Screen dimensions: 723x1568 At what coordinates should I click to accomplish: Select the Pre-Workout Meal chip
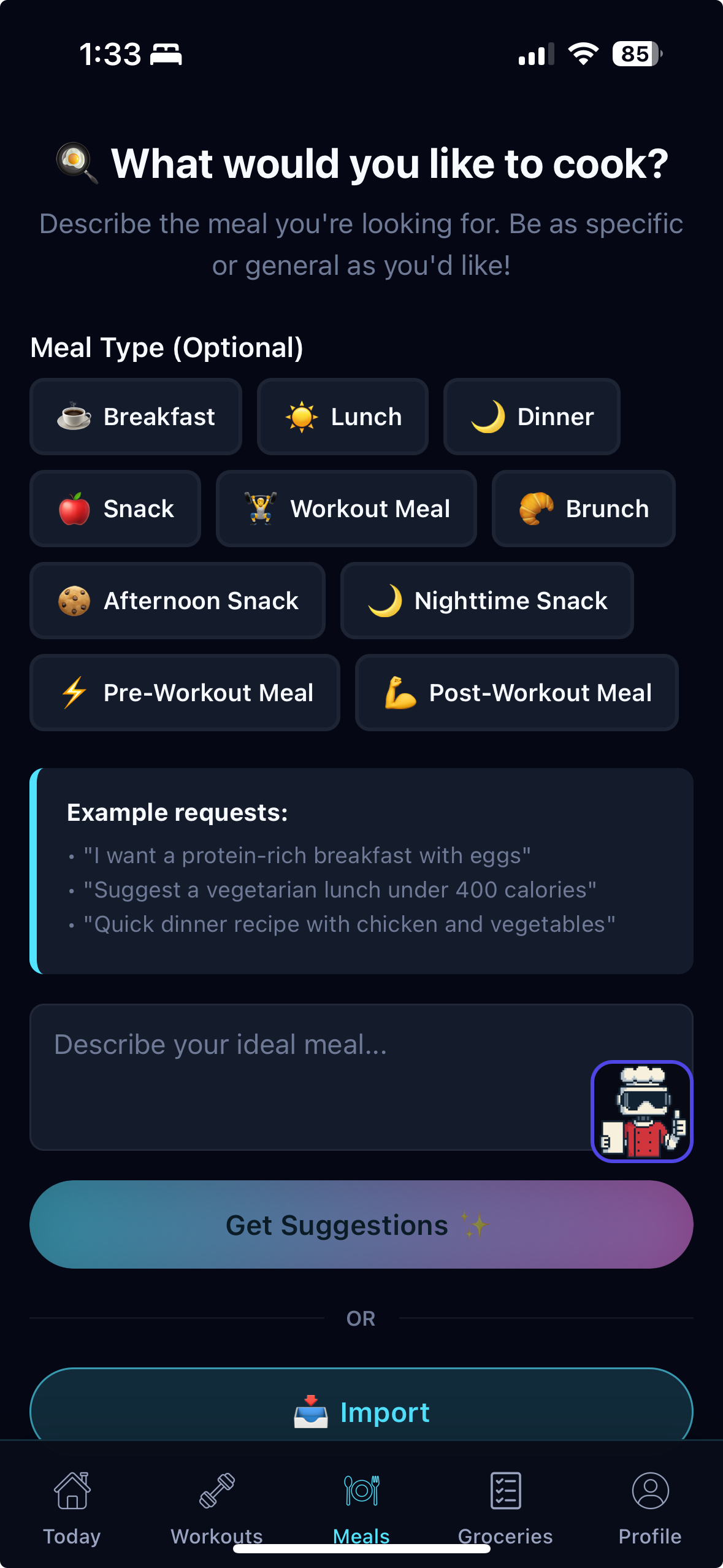[x=185, y=693]
